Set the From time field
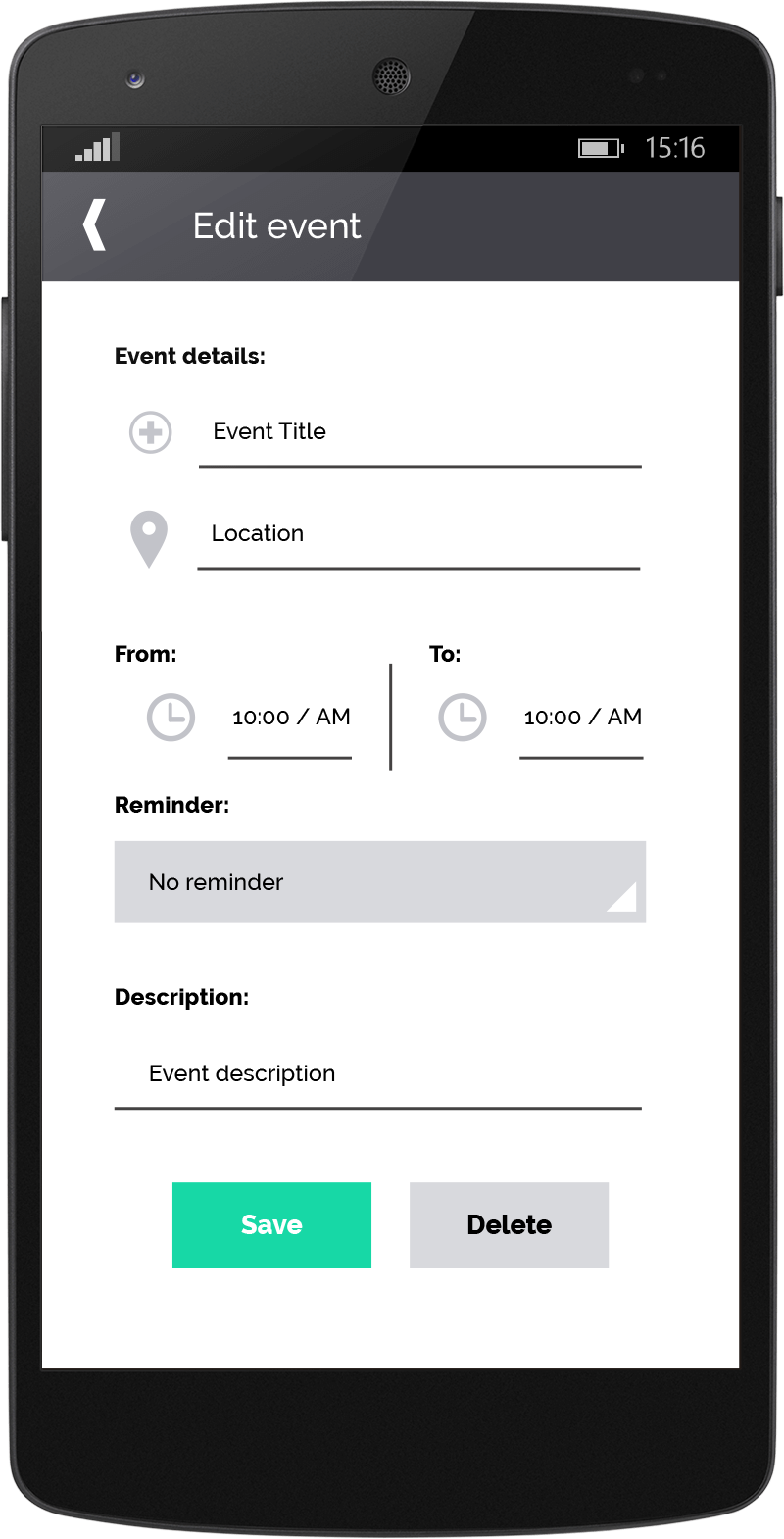The width and height of the screenshot is (784, 1539). click(290, 719)
